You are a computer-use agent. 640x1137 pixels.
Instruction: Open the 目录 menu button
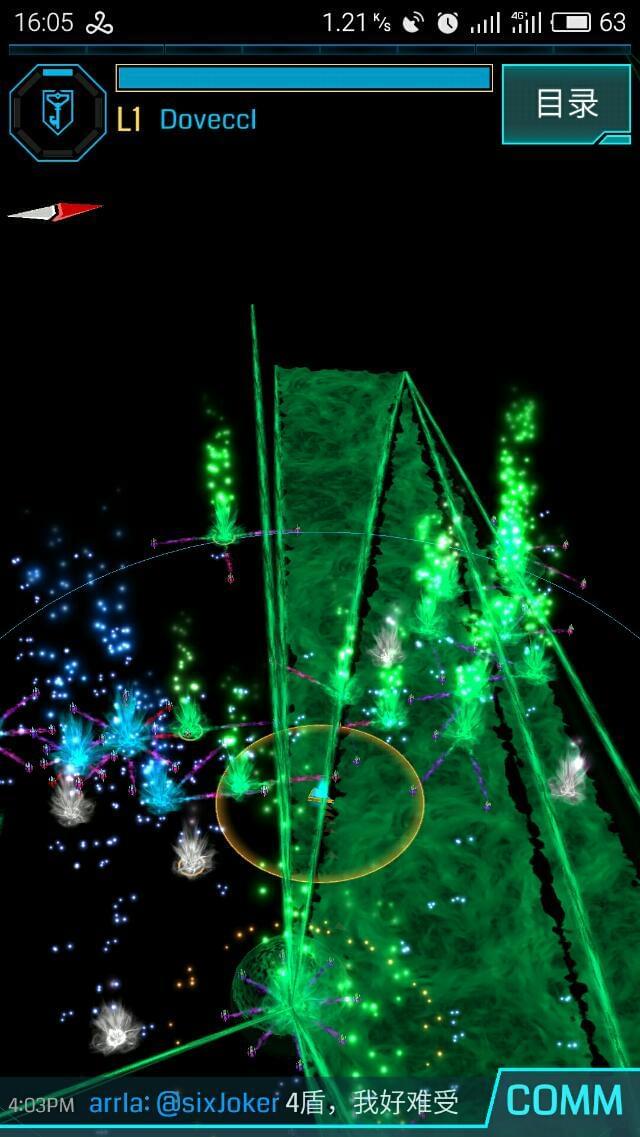566,104
